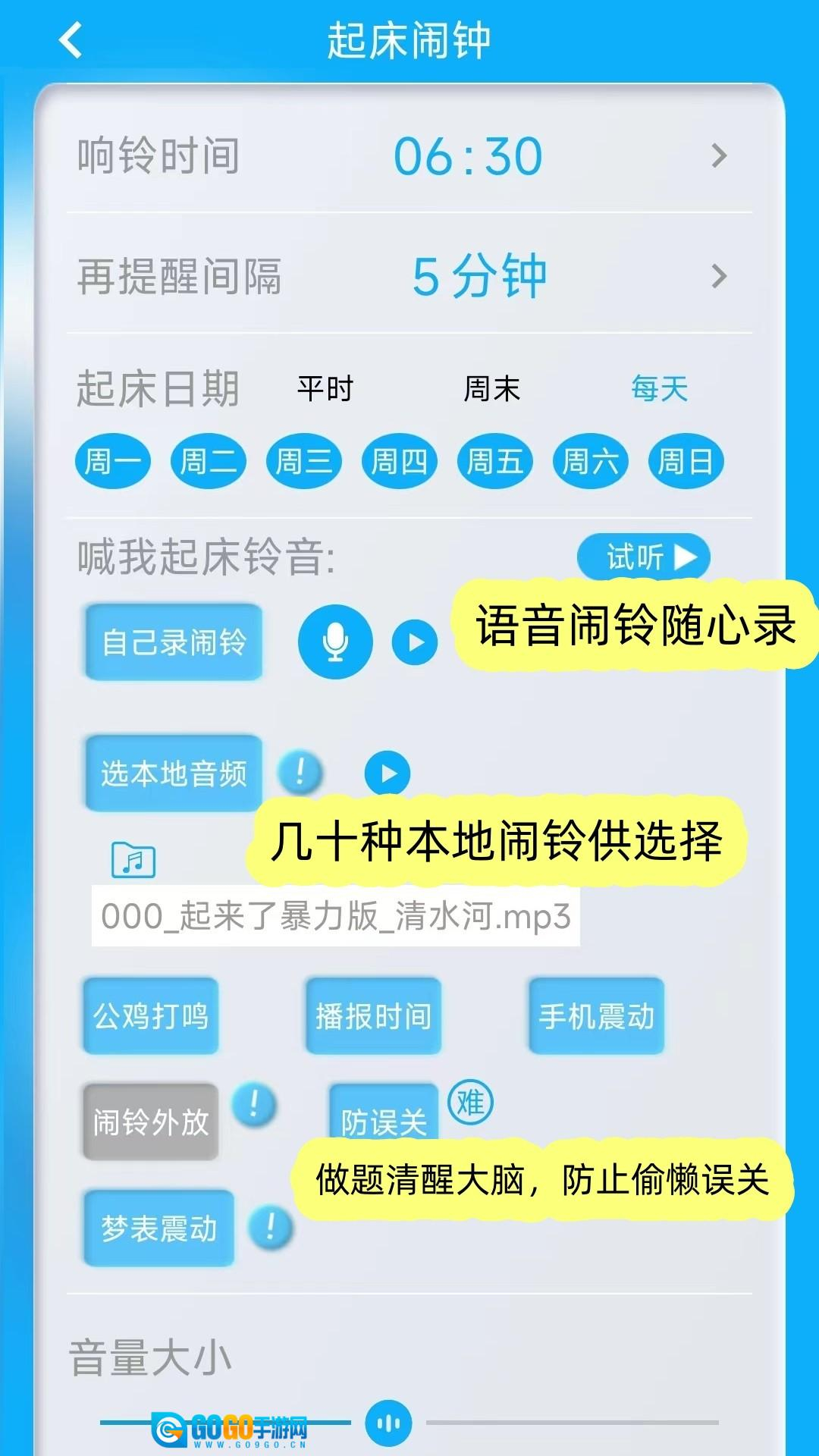
Task: Change the 再提醒间隔 5 分钟 interval
Action: coord(479,276)
